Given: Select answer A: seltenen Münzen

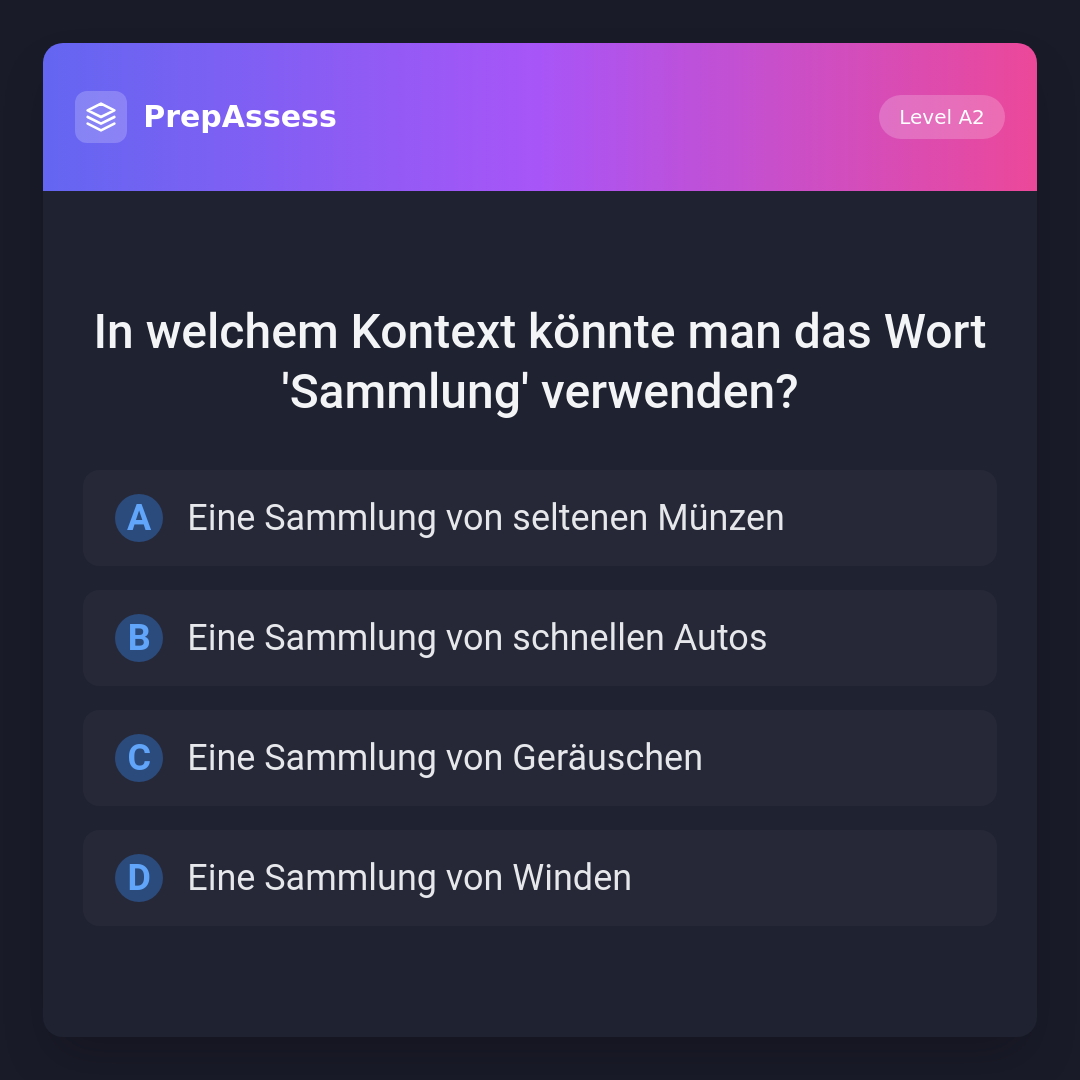Looking at the screenshot, I should click(x=540, y=518).
